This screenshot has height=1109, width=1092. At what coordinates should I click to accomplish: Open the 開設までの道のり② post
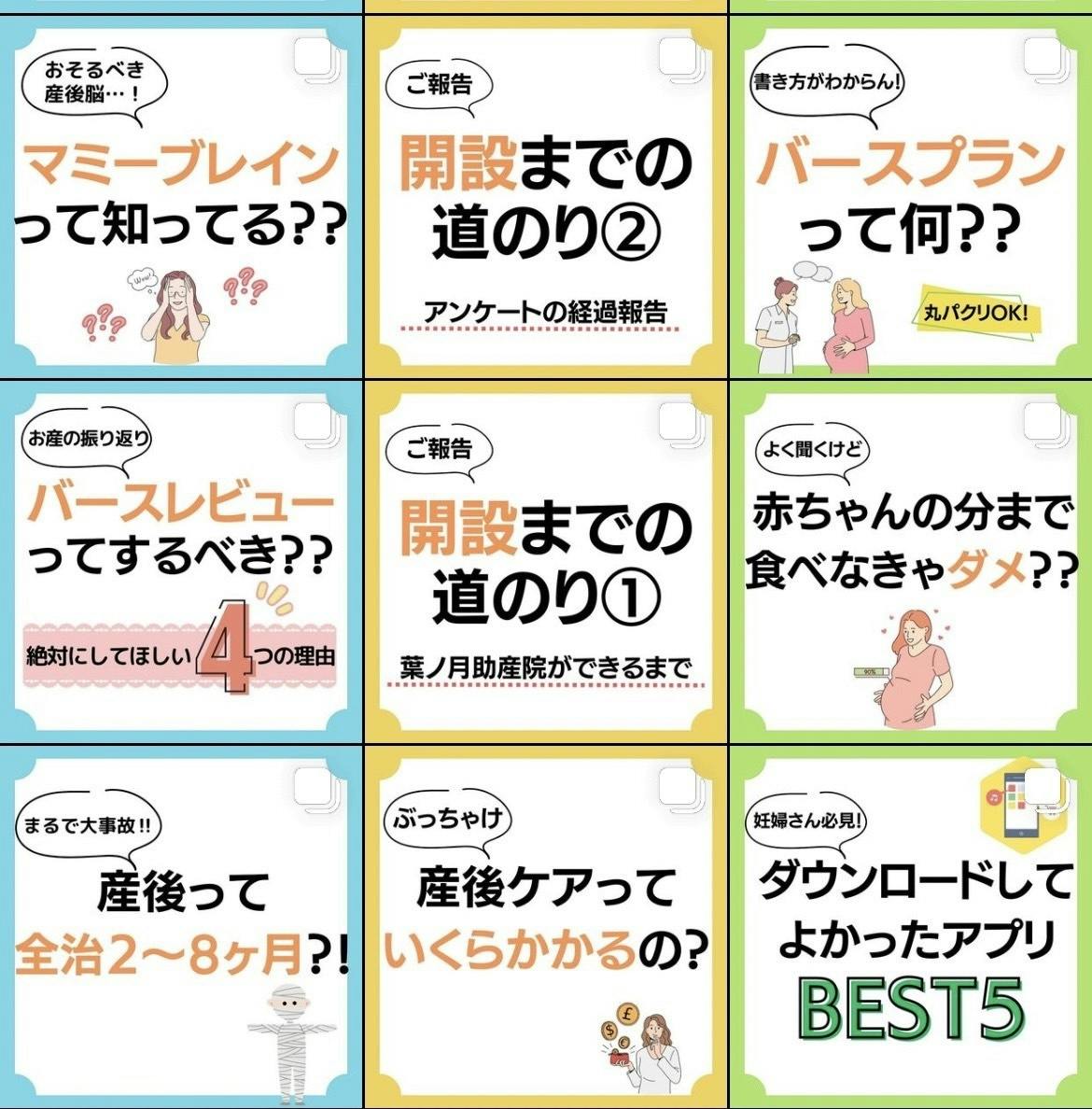[x=546, y=197]
